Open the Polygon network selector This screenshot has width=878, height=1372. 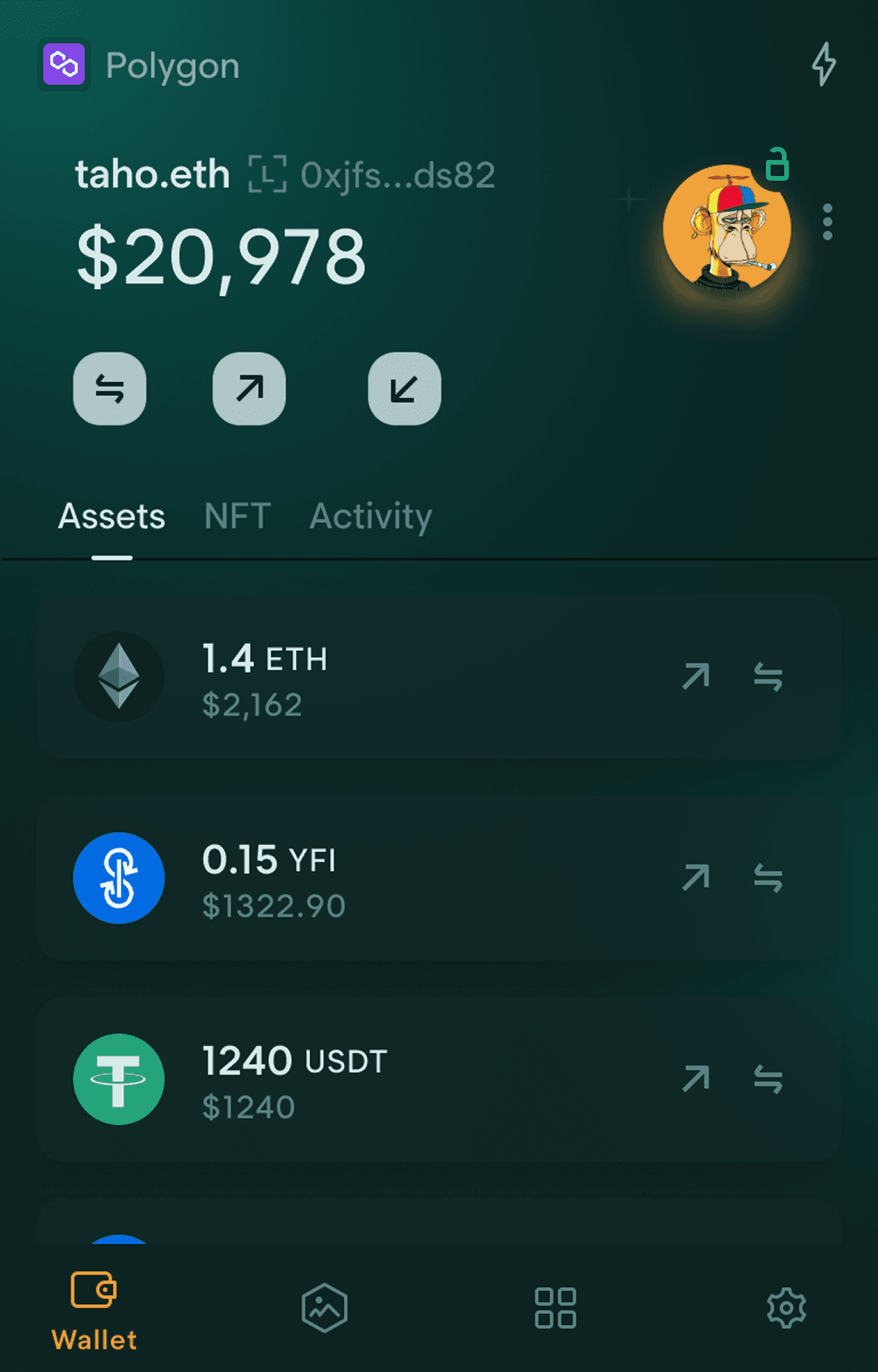pyautogui.click(x=139, y=66)
